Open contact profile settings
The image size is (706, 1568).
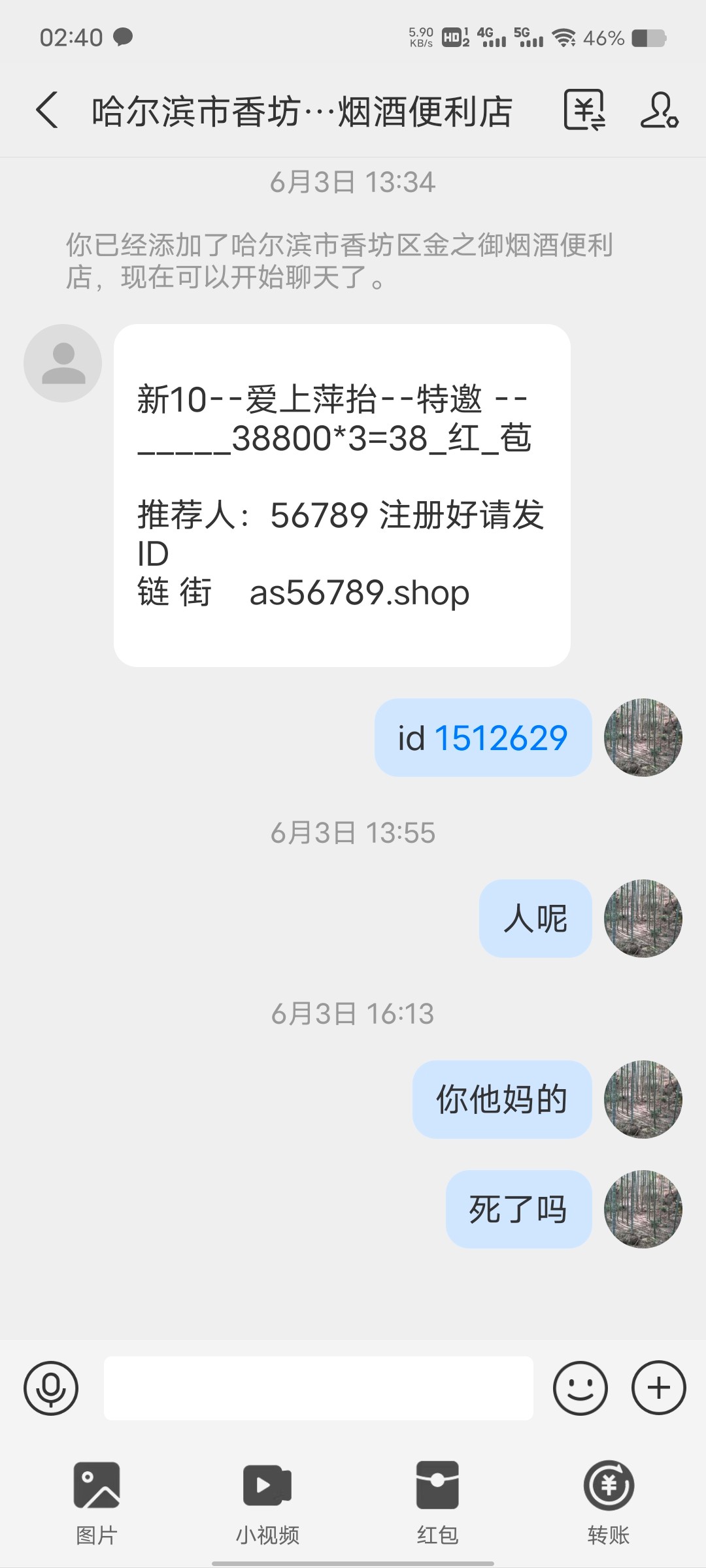(659, 110)
